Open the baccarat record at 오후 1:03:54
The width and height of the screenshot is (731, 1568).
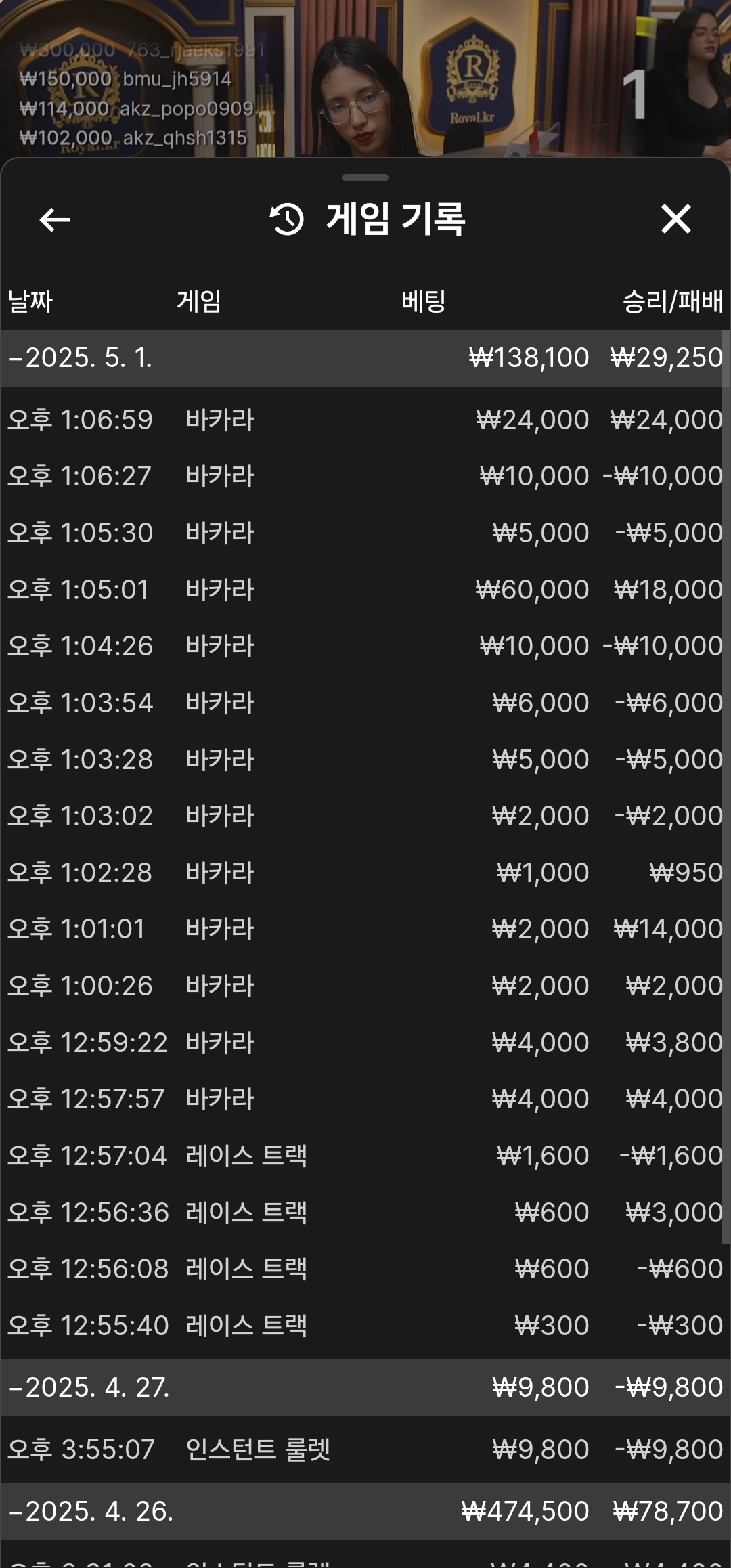pyautogui.click(x=365, y=703)
